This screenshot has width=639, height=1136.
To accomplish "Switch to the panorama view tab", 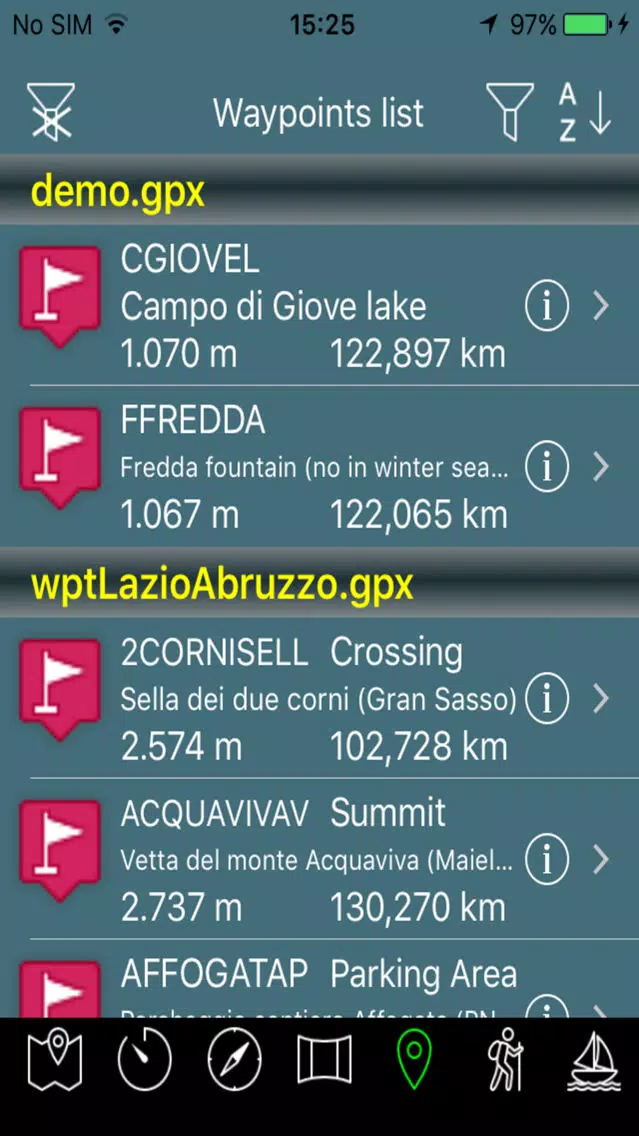I will click(x=325, y=1060).
